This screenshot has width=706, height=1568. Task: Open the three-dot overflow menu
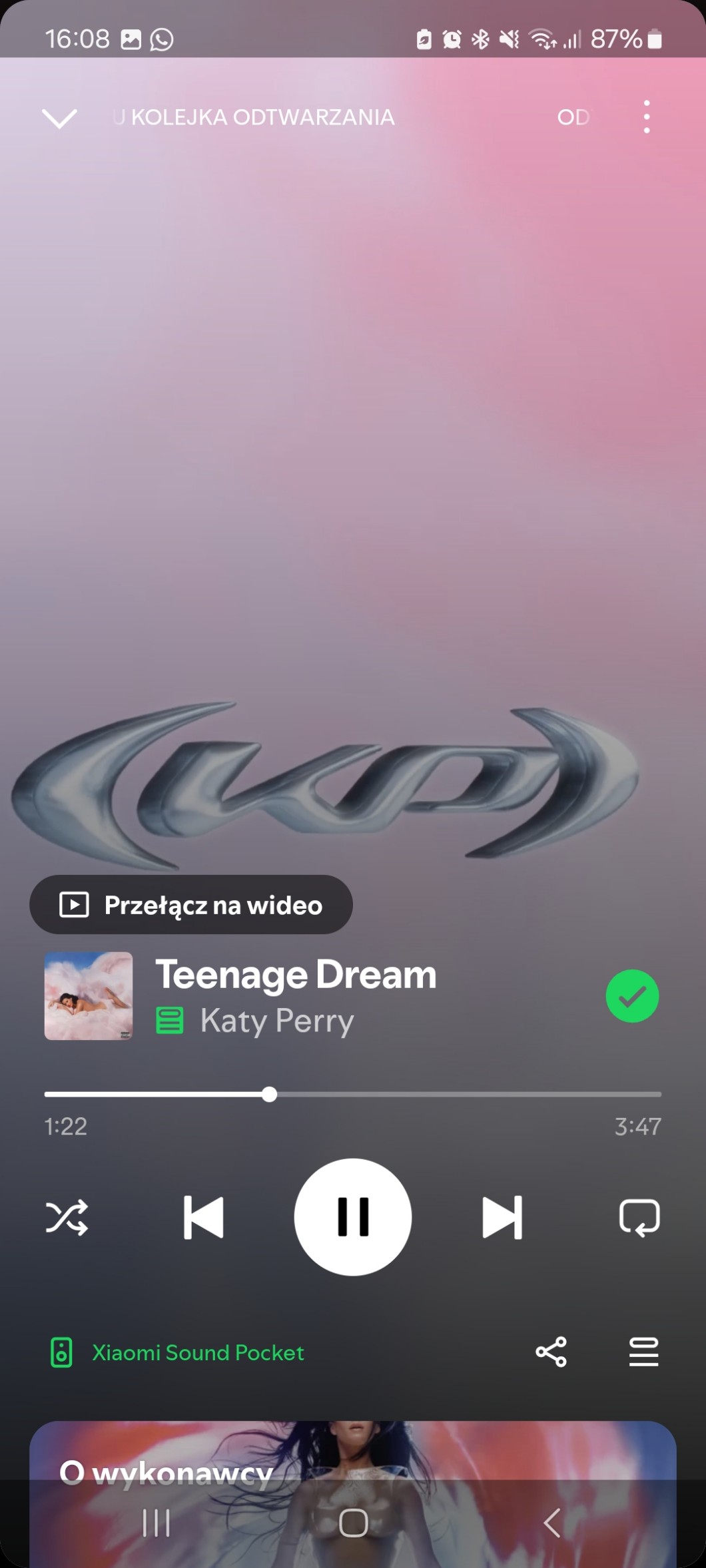tap(646, 117)
